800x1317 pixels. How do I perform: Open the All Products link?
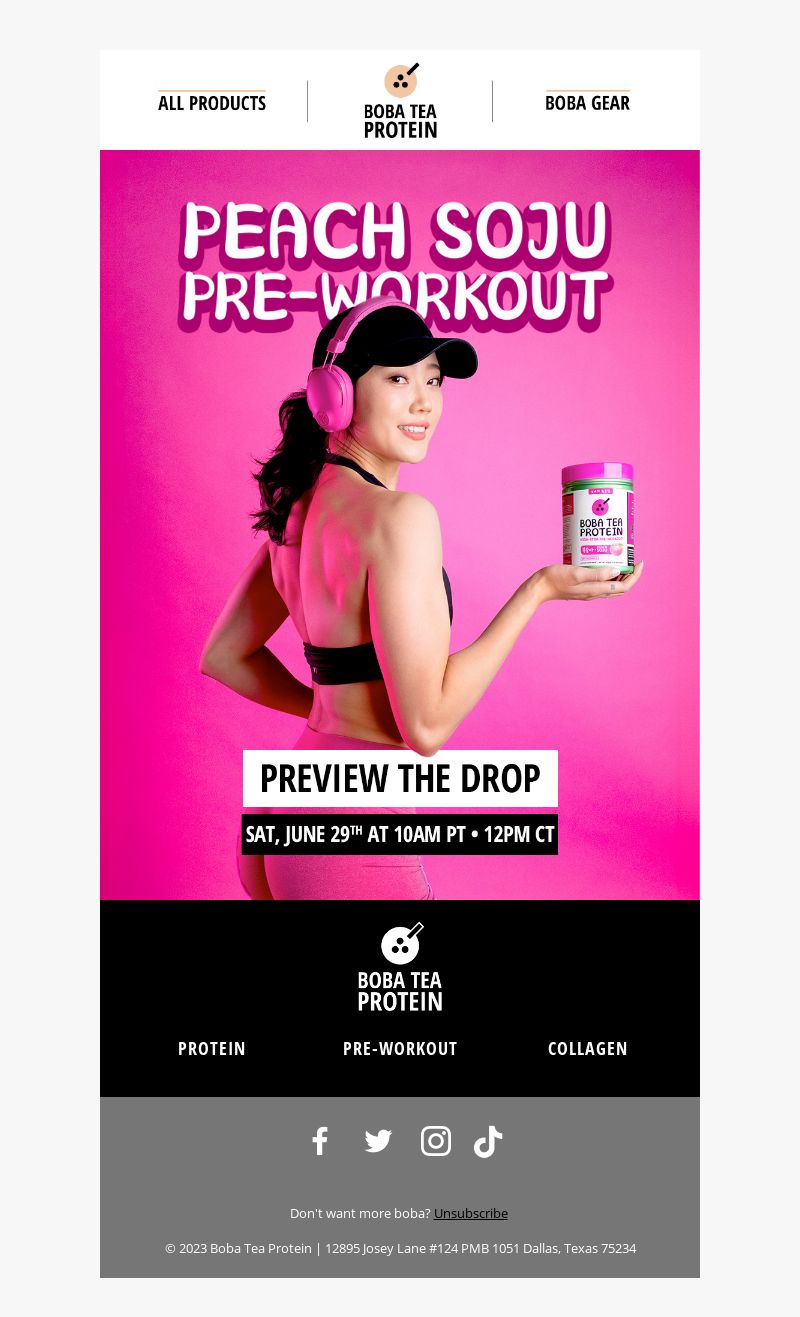coord(212,103)
